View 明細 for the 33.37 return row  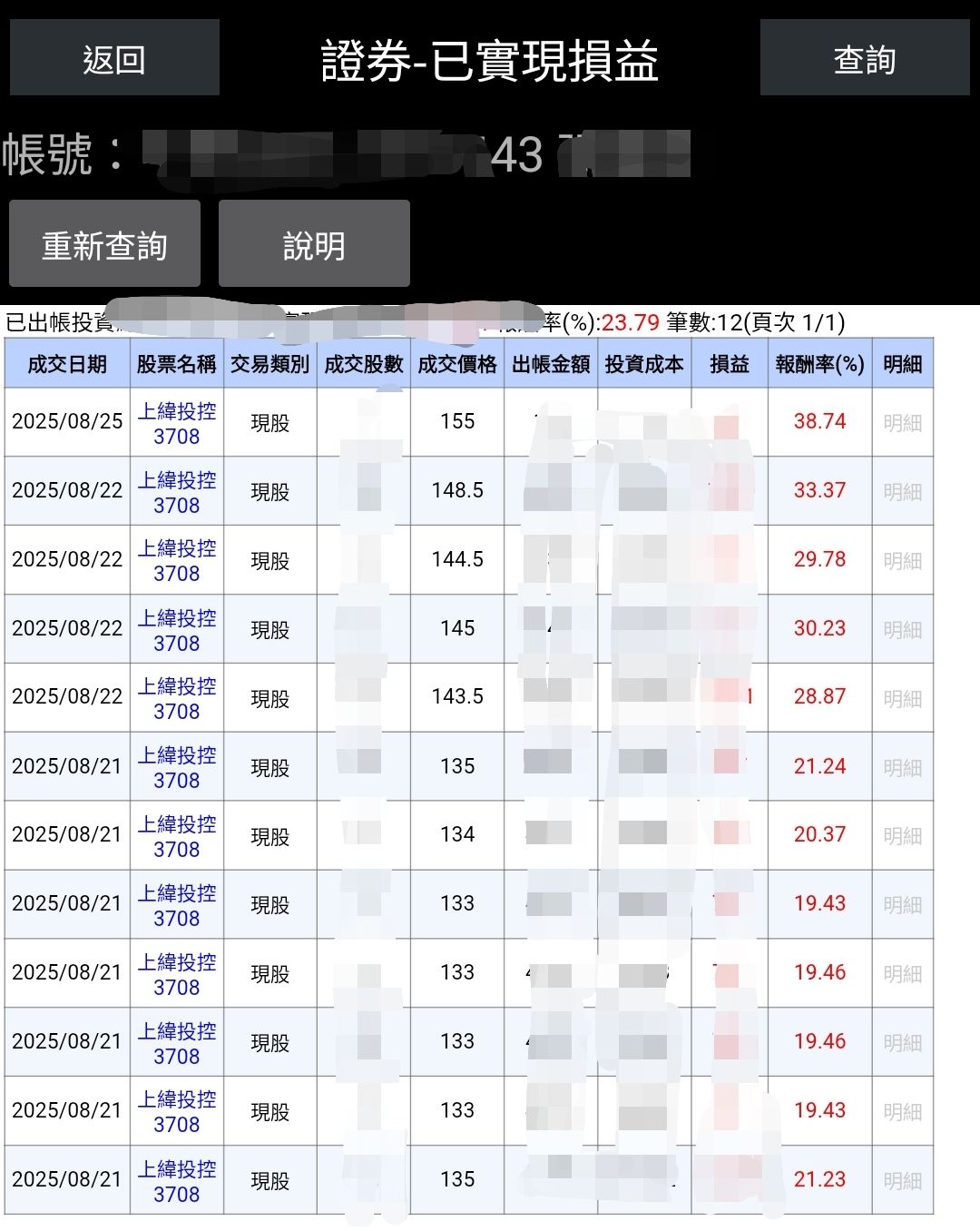point(902,492)
